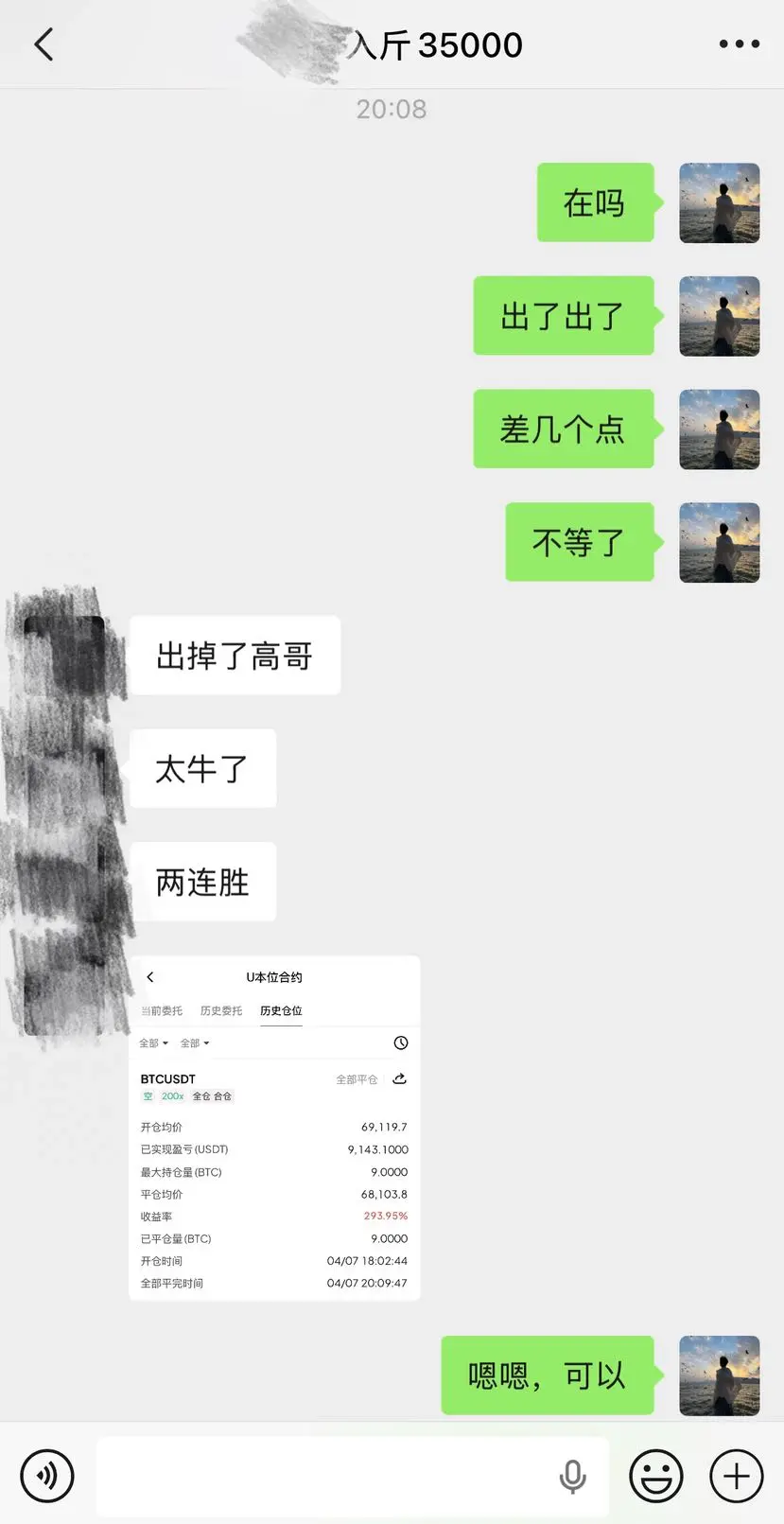This screenshot has width=784, height=1524.
Task: Tap the back arrow to leave the chat
Action: (x=43, y=44)
